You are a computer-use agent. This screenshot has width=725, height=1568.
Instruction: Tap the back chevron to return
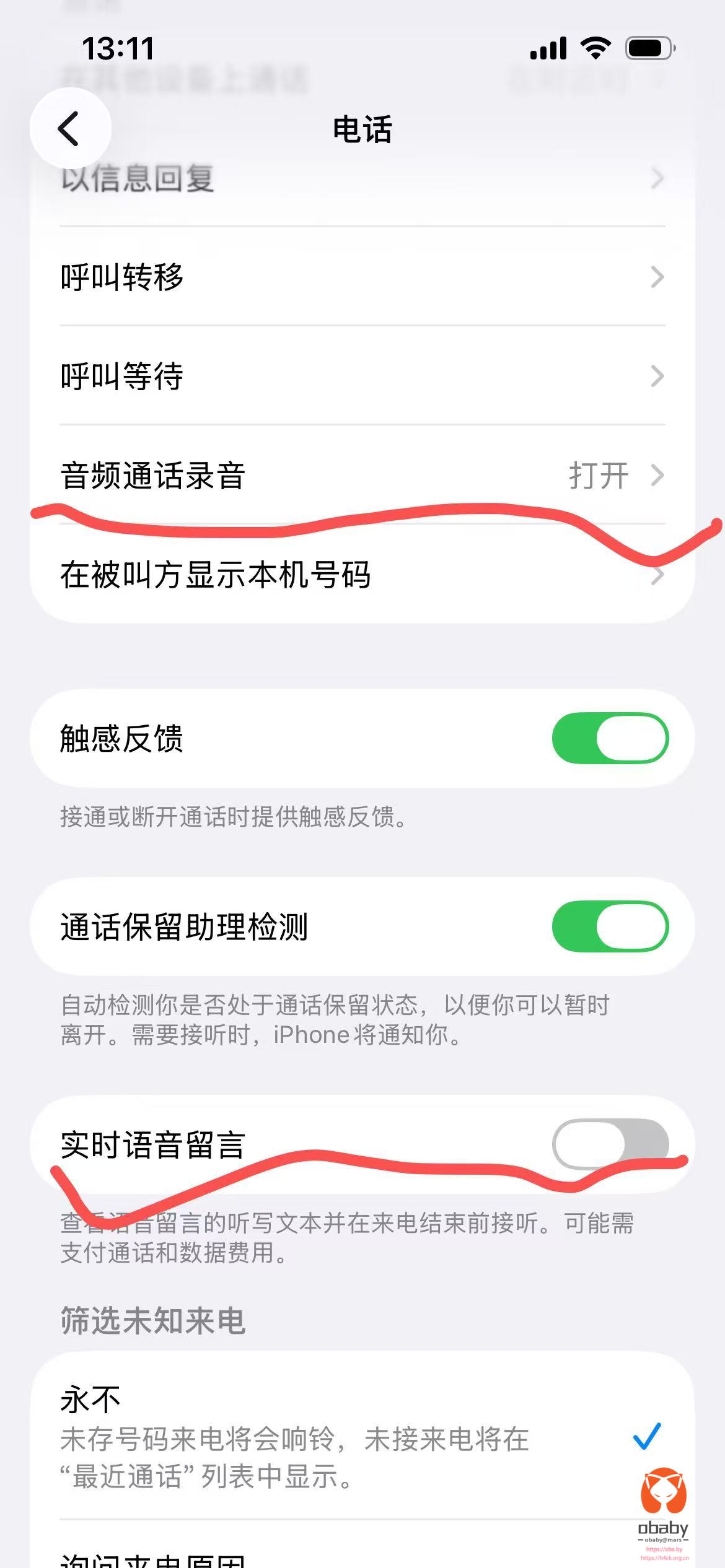(68, 129)
